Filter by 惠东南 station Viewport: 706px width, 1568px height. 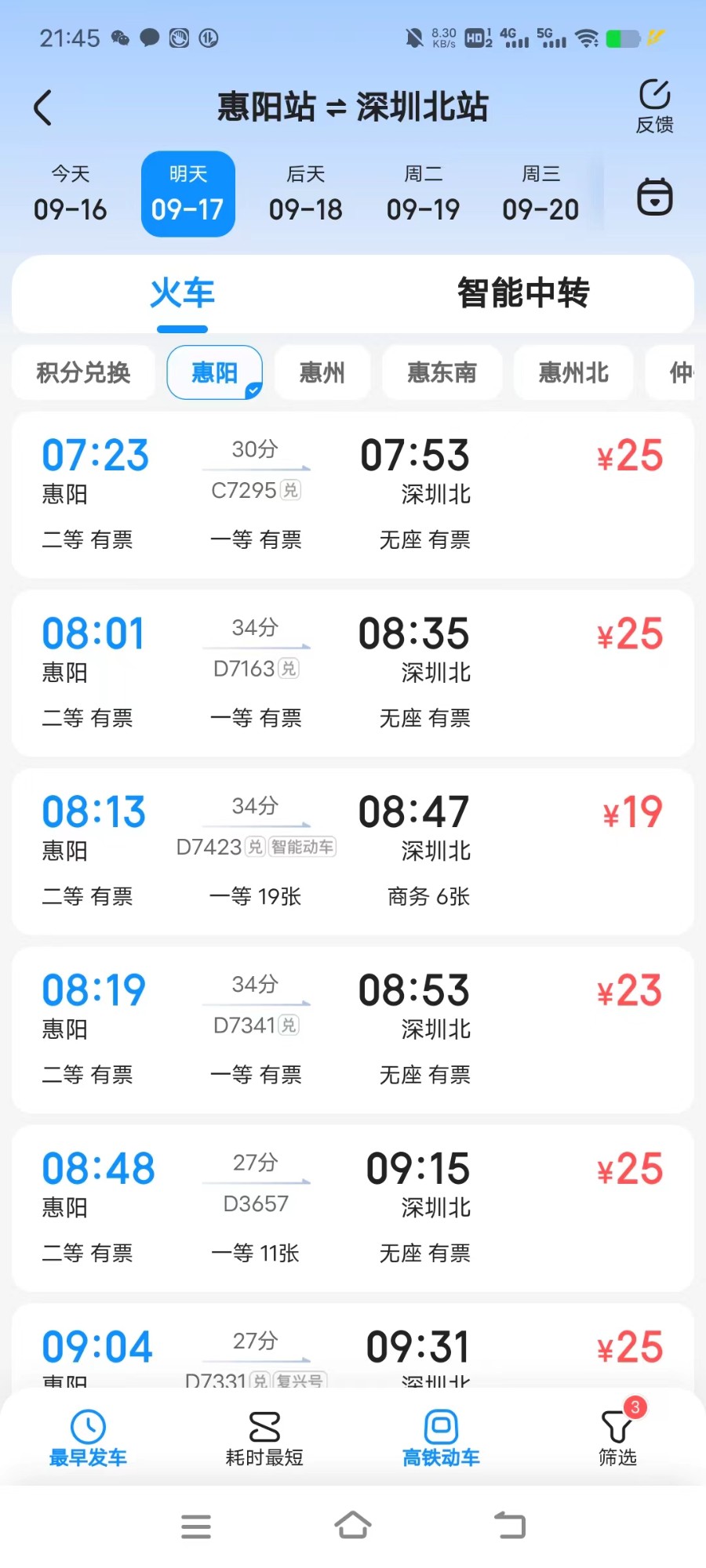pyautogui.click(x=442, y=372)
